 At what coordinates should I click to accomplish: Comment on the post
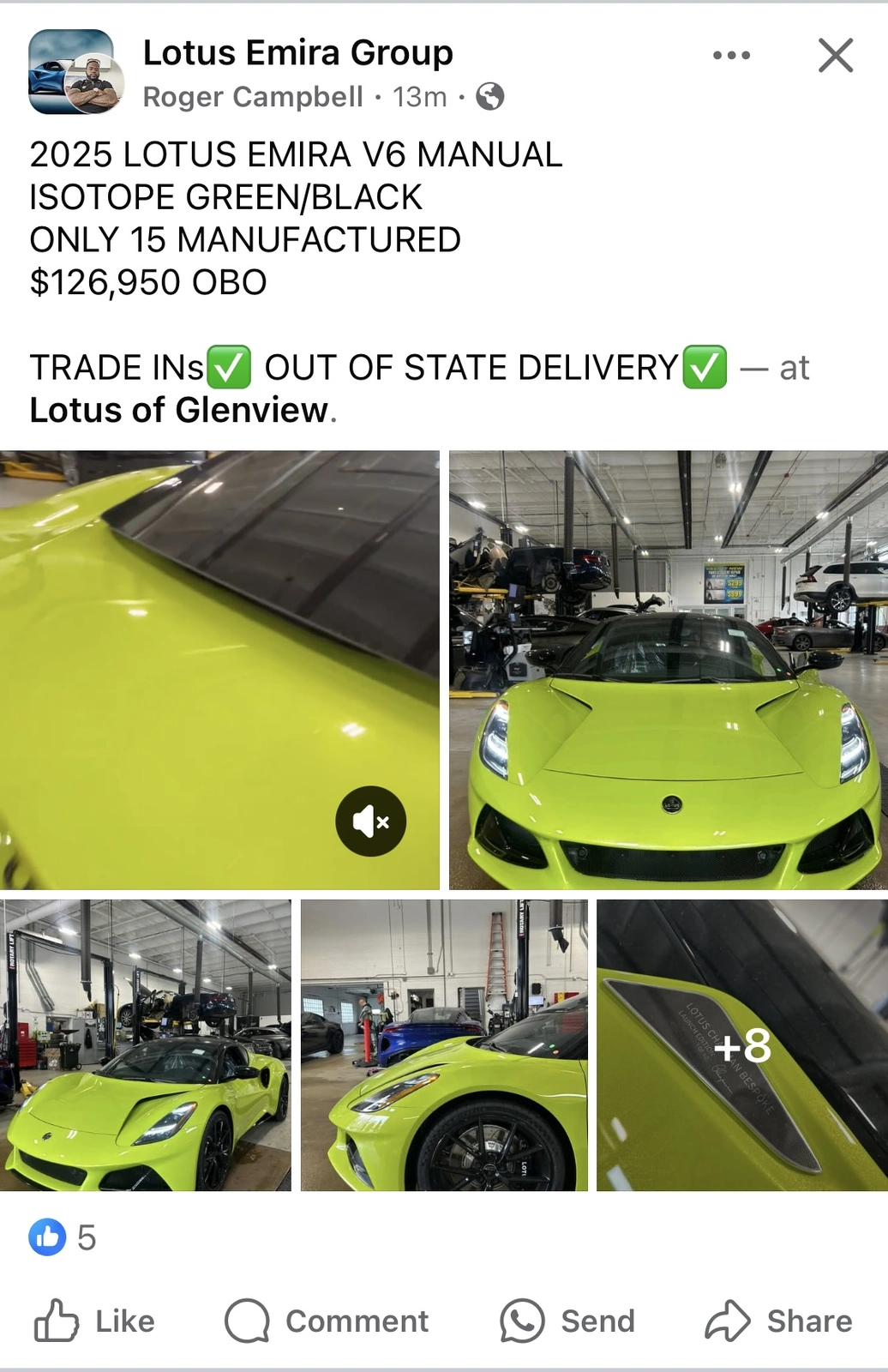tap(327, 1321)
